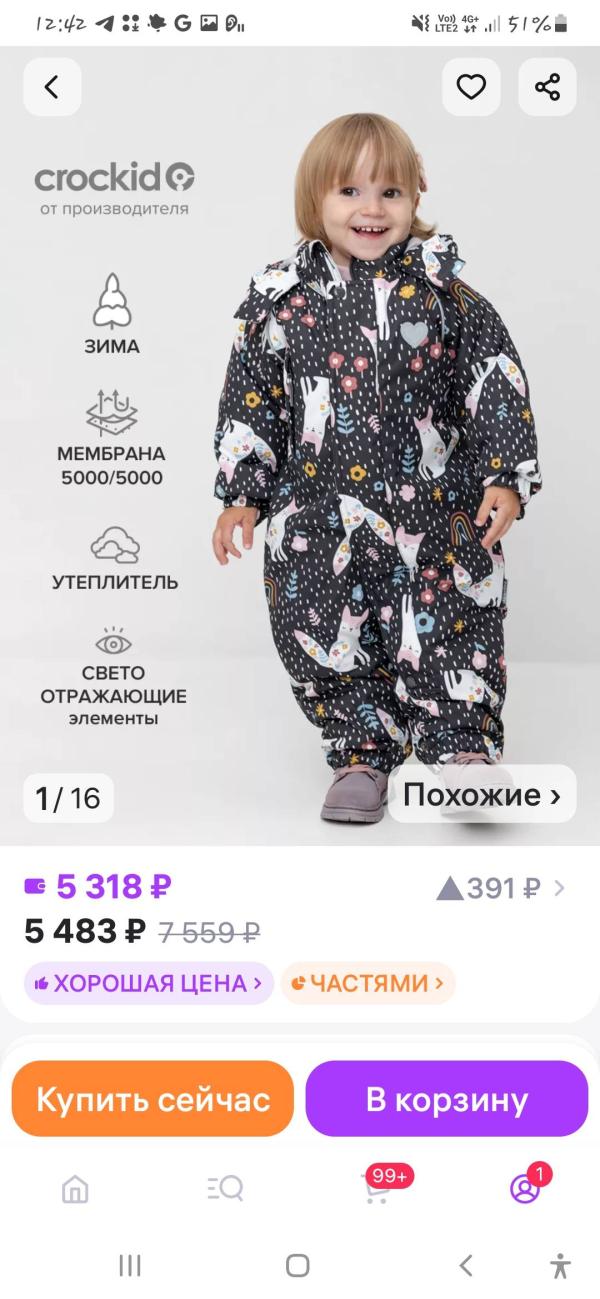
Task: Buy now with Купить сейчас
Action: (153, 1100)
